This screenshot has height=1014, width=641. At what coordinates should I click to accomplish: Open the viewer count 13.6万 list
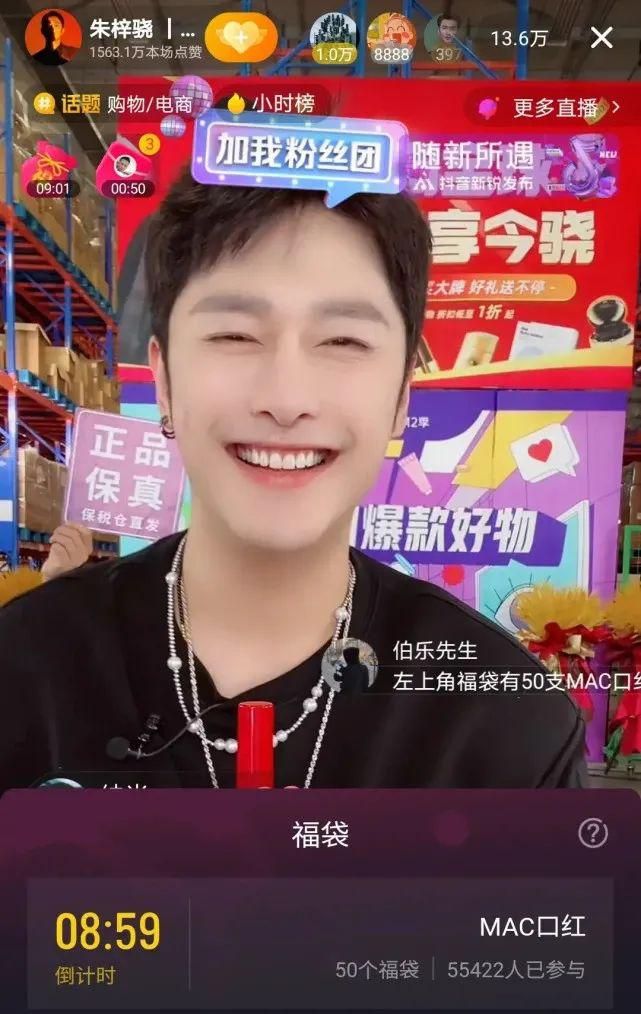[519, 39]
